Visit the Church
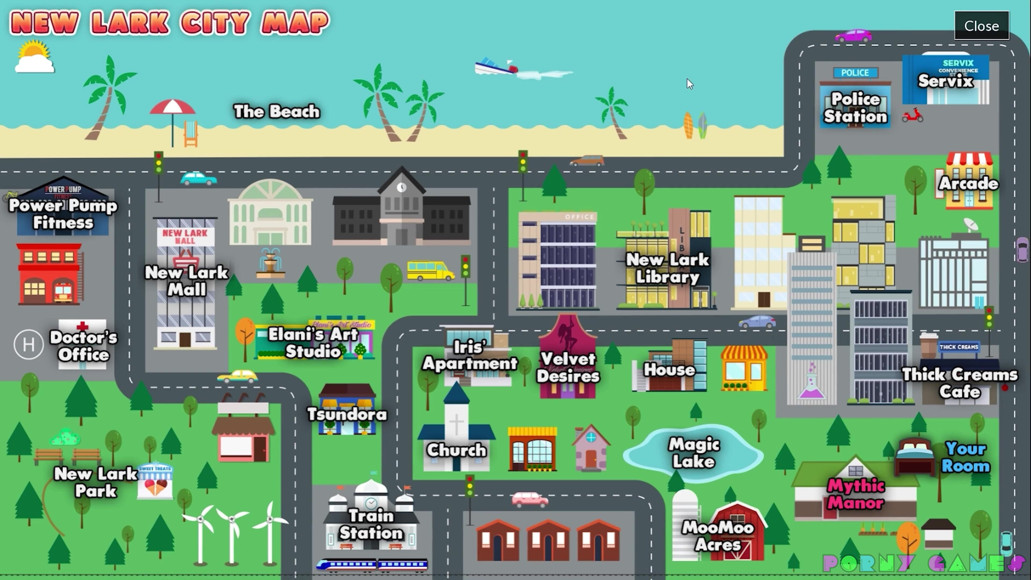Viewport: 1031px width, 580px height. coord(456,450)
